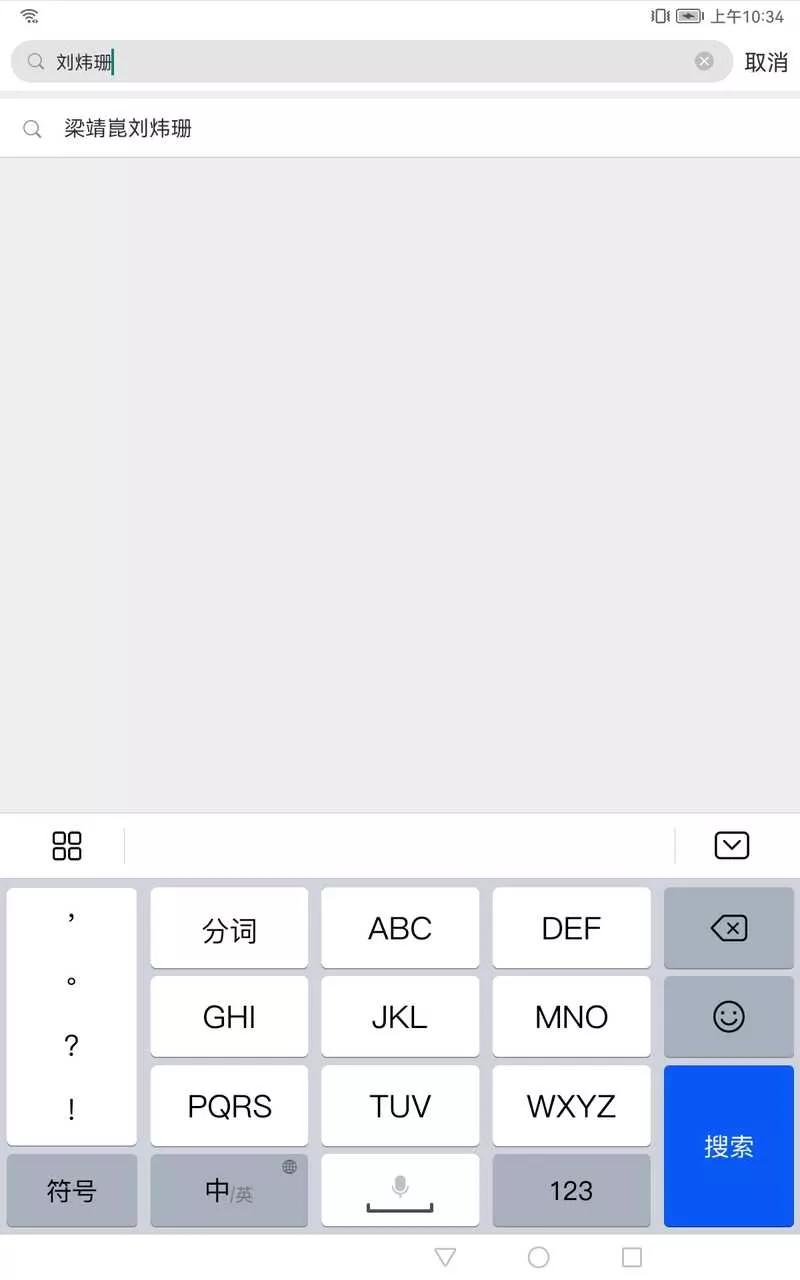Image resolution: width=800 pixels, height=1280 pixels.
Task: Tap the search field containing 刘炜珊
Action: [x=370, y=62]
